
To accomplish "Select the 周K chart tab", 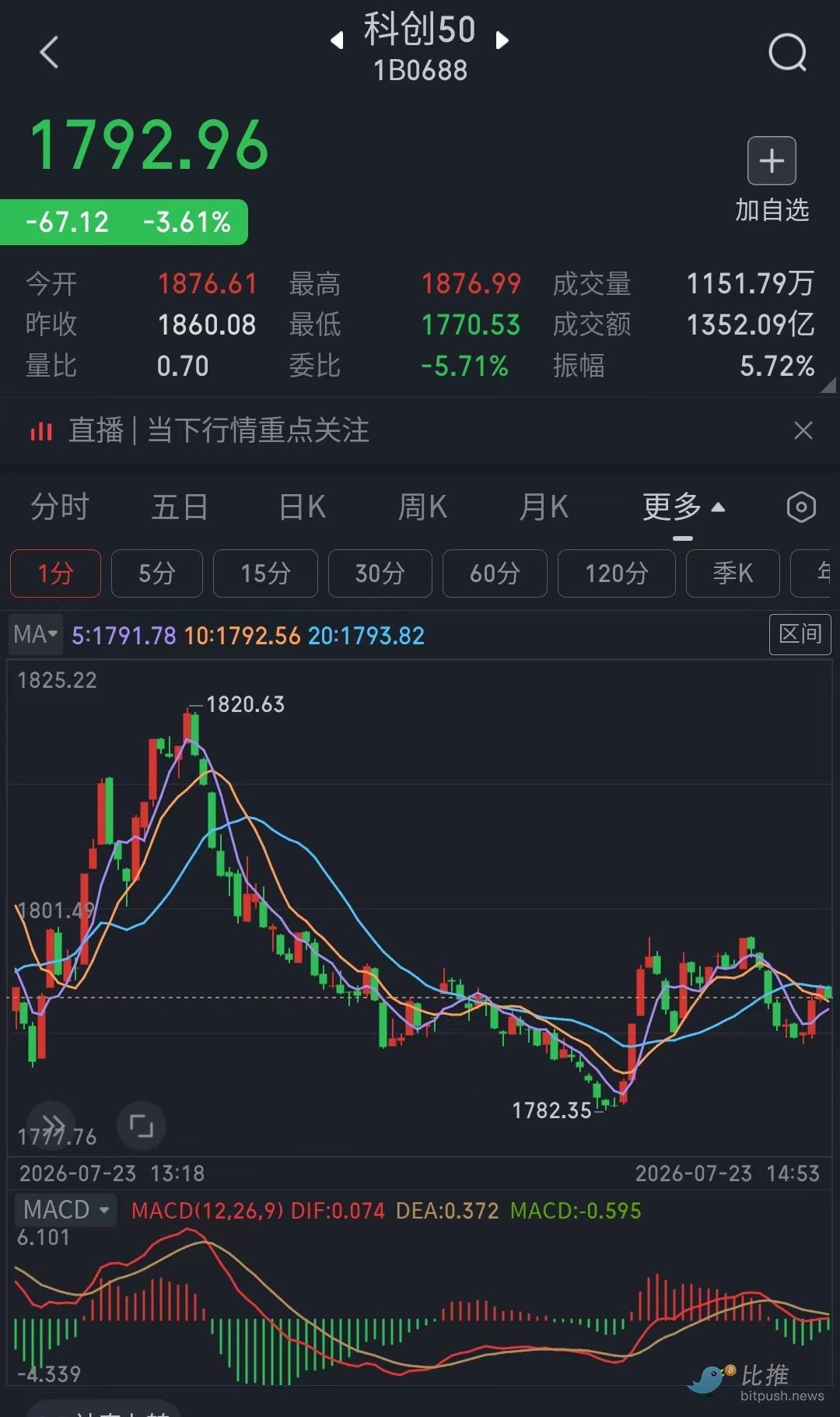I will click(x=422, y=507).
